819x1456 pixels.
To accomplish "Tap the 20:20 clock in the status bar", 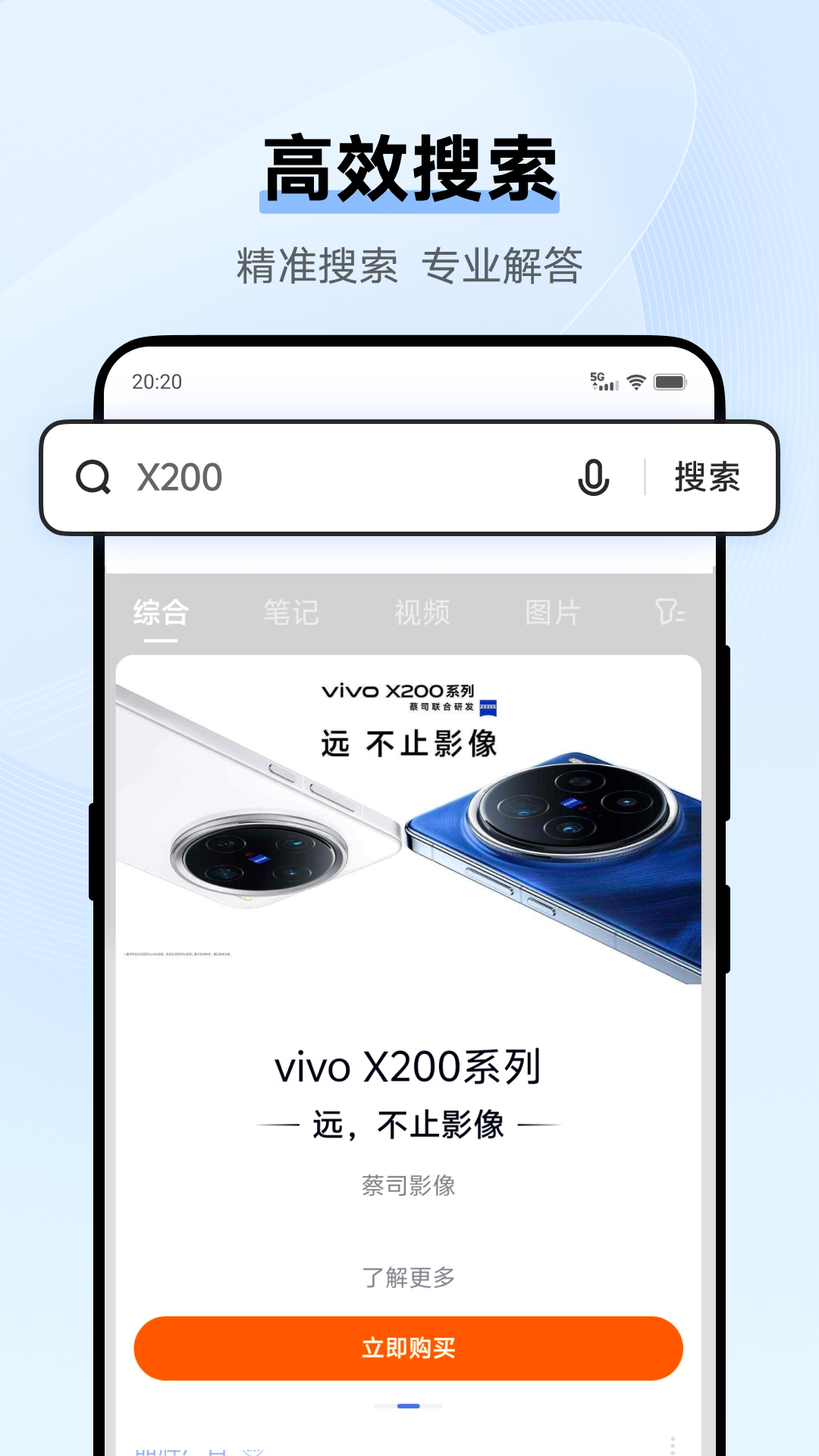I will tap(156, 382).
